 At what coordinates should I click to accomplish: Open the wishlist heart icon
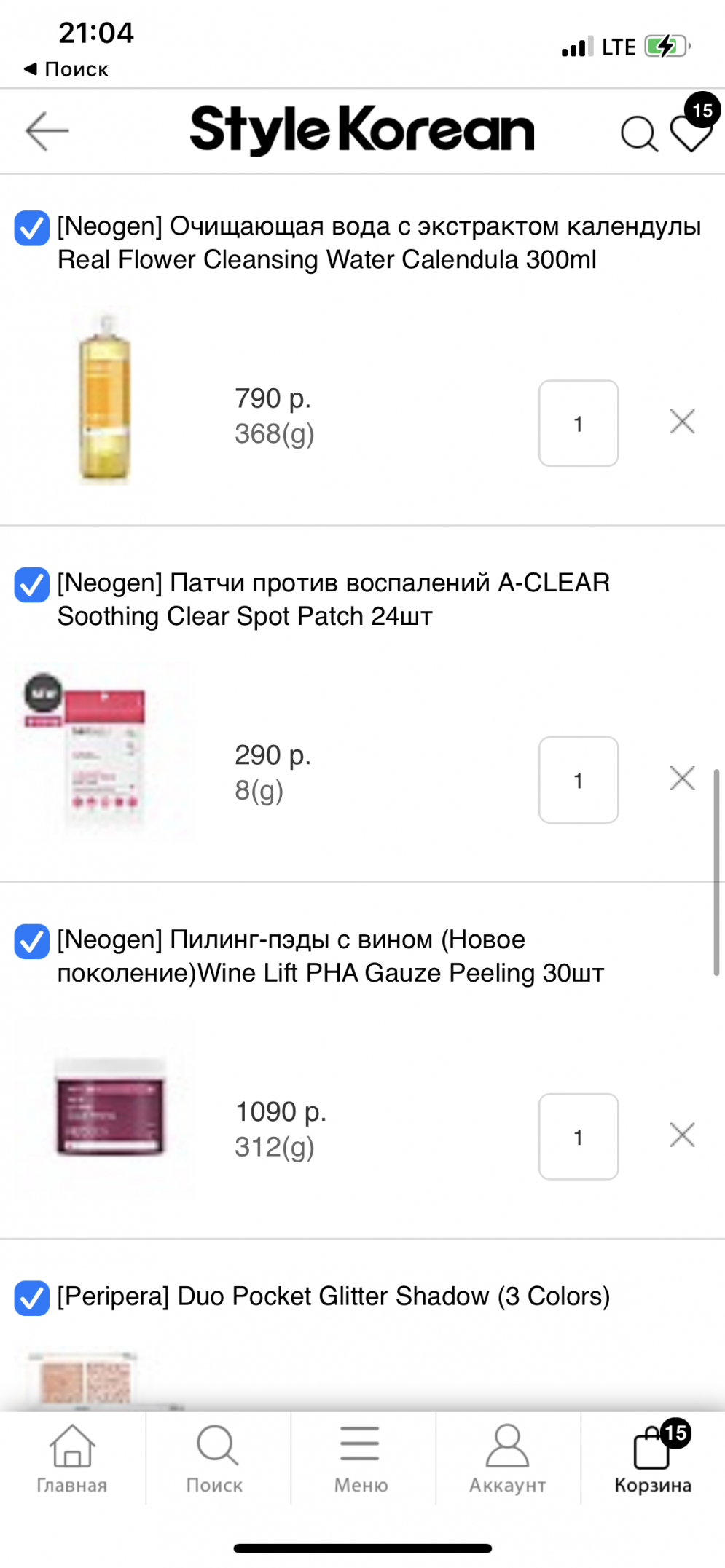tap(690, 133)
